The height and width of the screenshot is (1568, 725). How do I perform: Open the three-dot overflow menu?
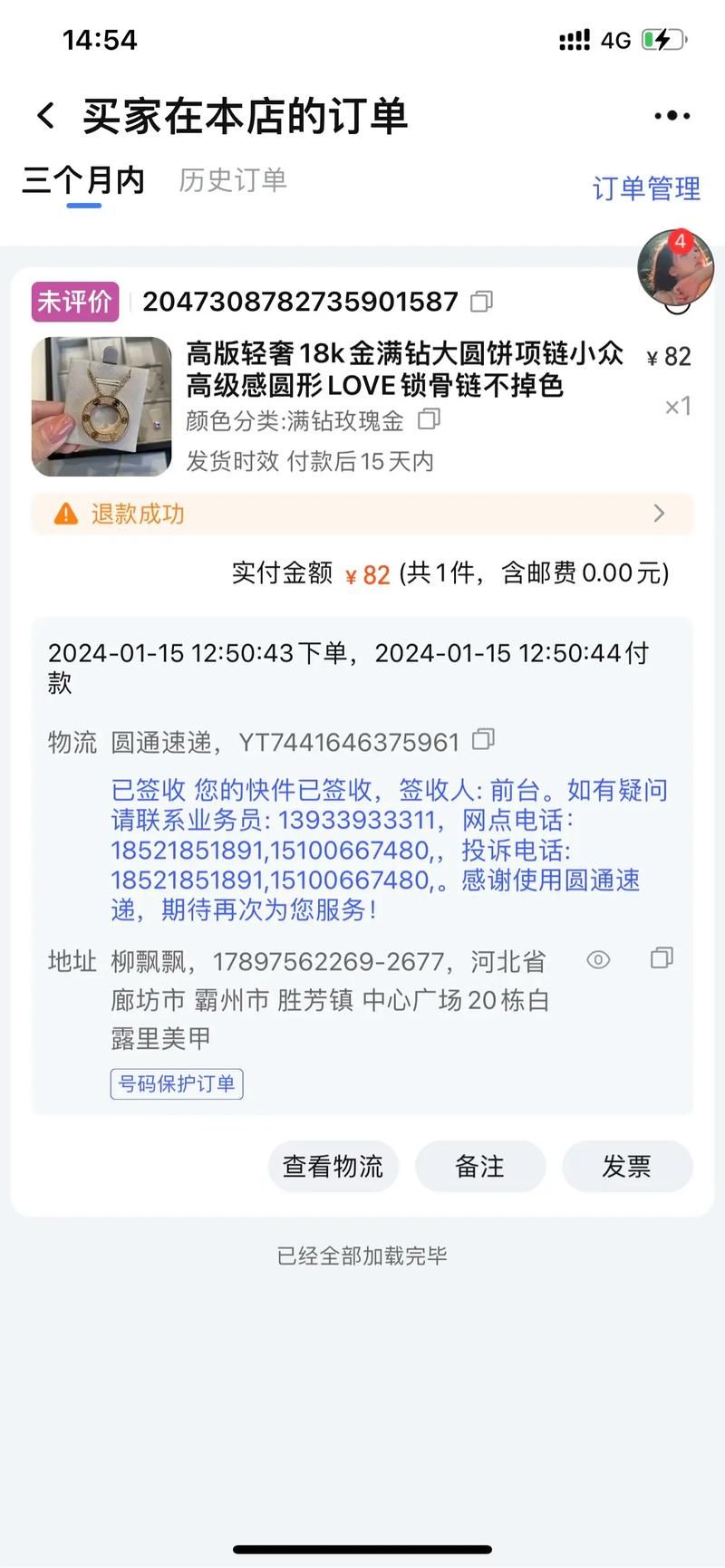(x=672, y=116)
